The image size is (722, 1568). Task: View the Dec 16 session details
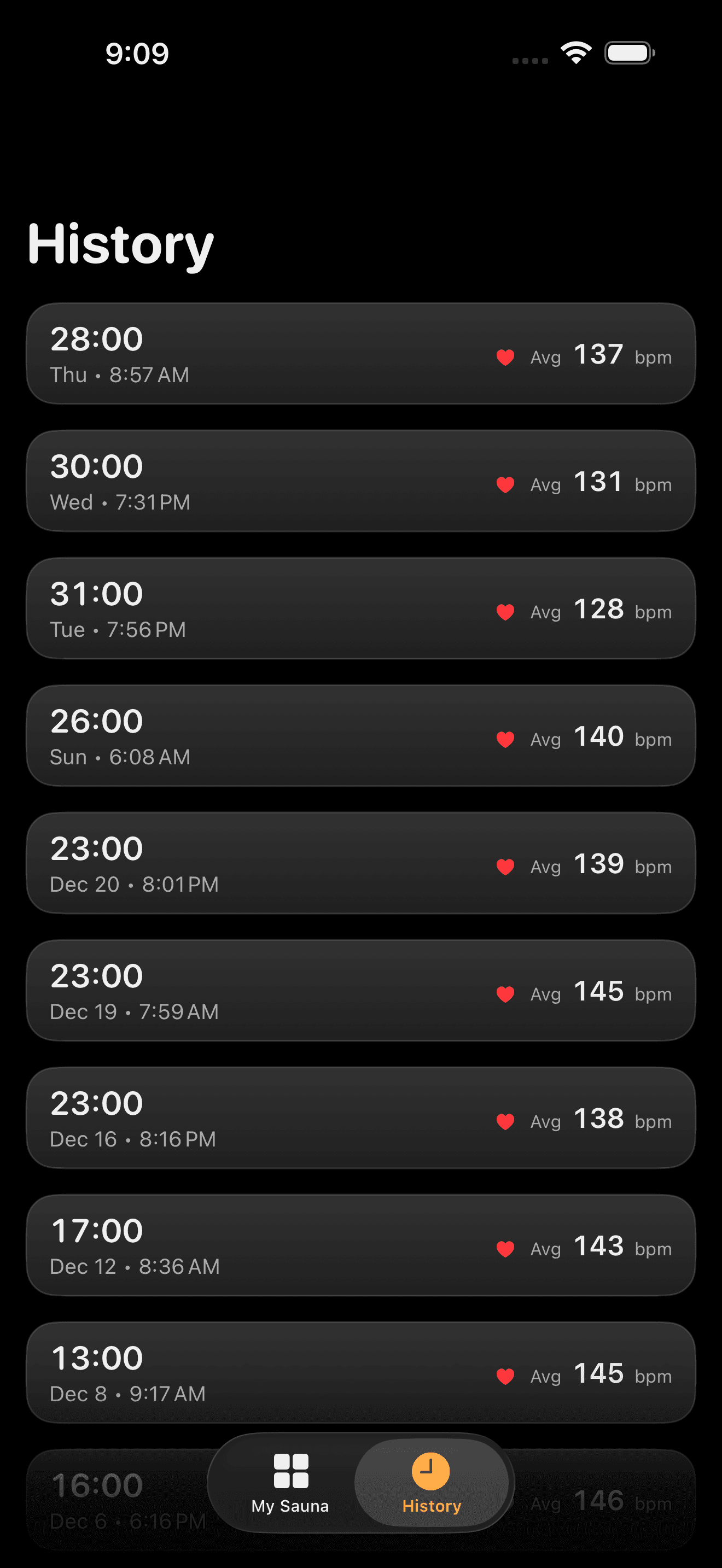click(360, 1118)
